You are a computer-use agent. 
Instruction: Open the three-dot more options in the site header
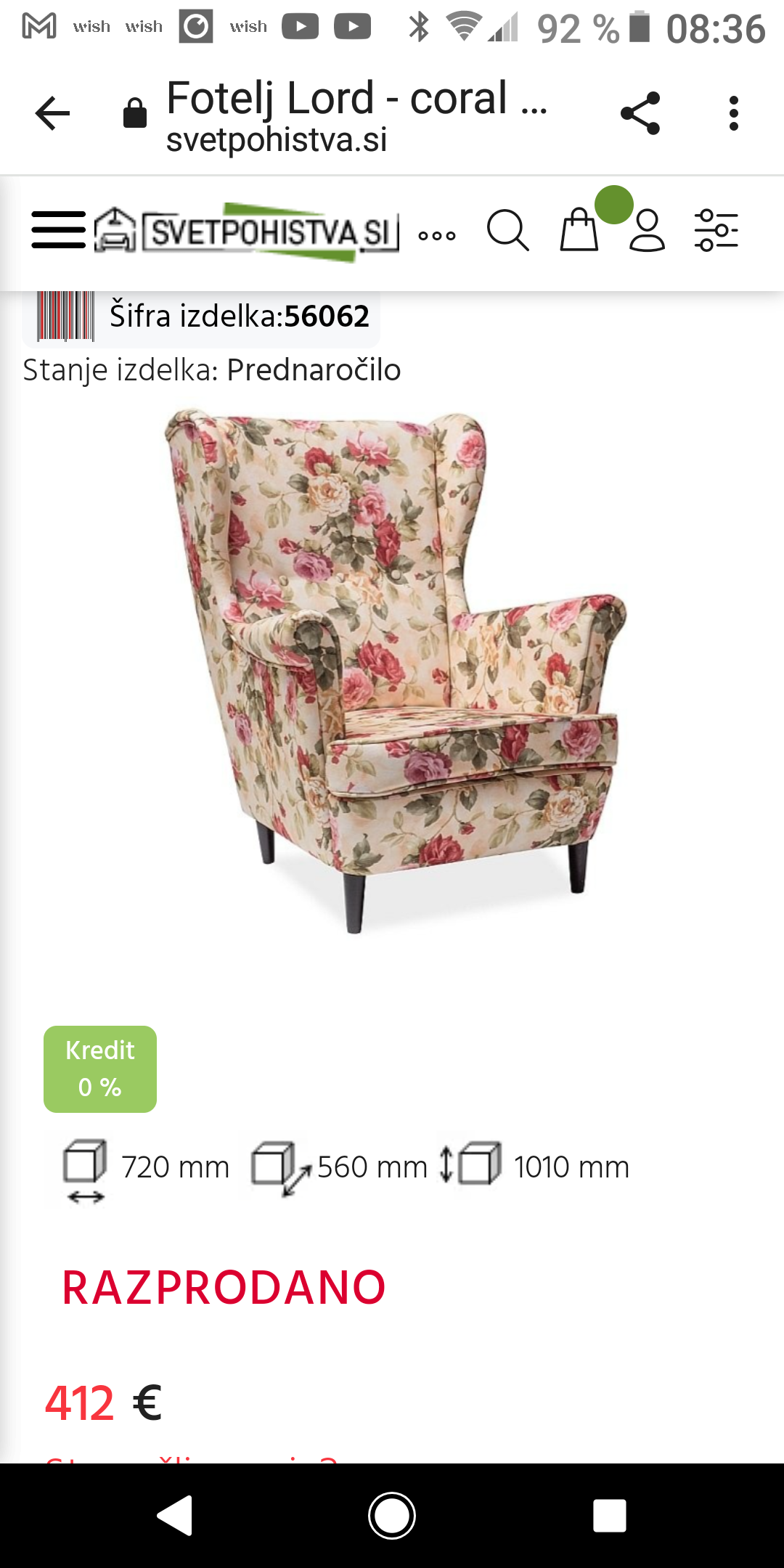(x=437, y=236)
